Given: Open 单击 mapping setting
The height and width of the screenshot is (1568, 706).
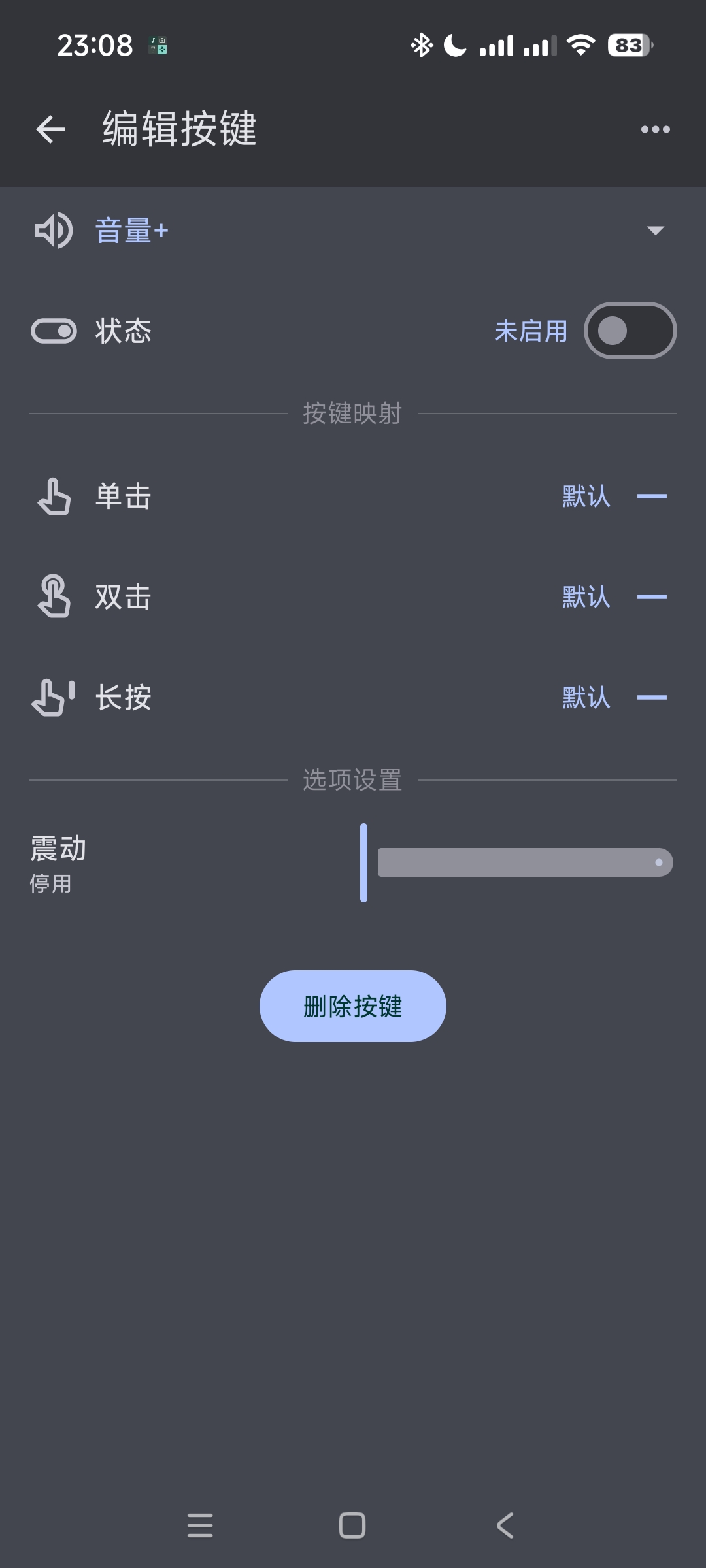Looking at the screenshot, I should [x=353, y=497].
